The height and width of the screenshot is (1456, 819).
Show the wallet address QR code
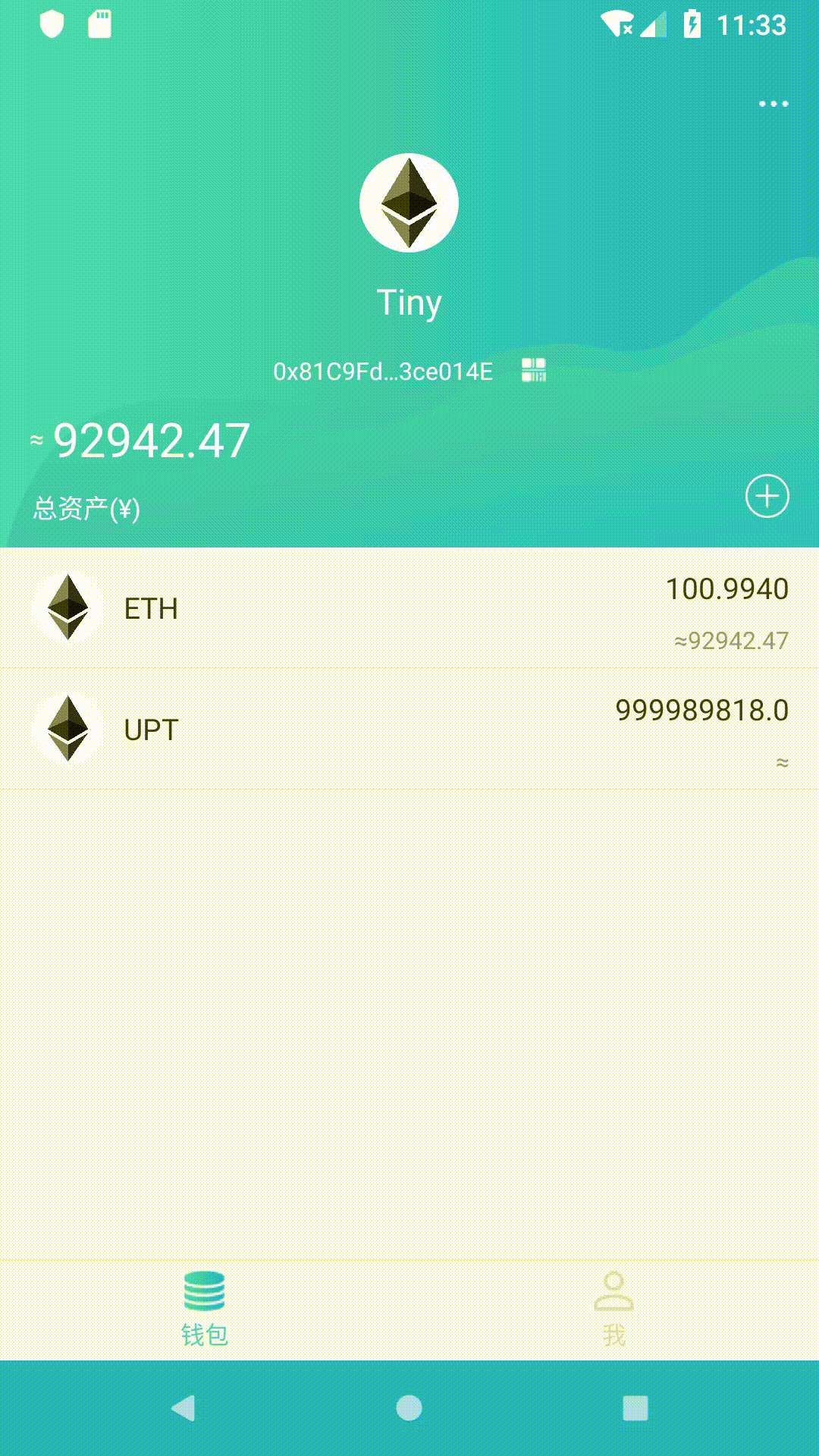pos(534,371)
